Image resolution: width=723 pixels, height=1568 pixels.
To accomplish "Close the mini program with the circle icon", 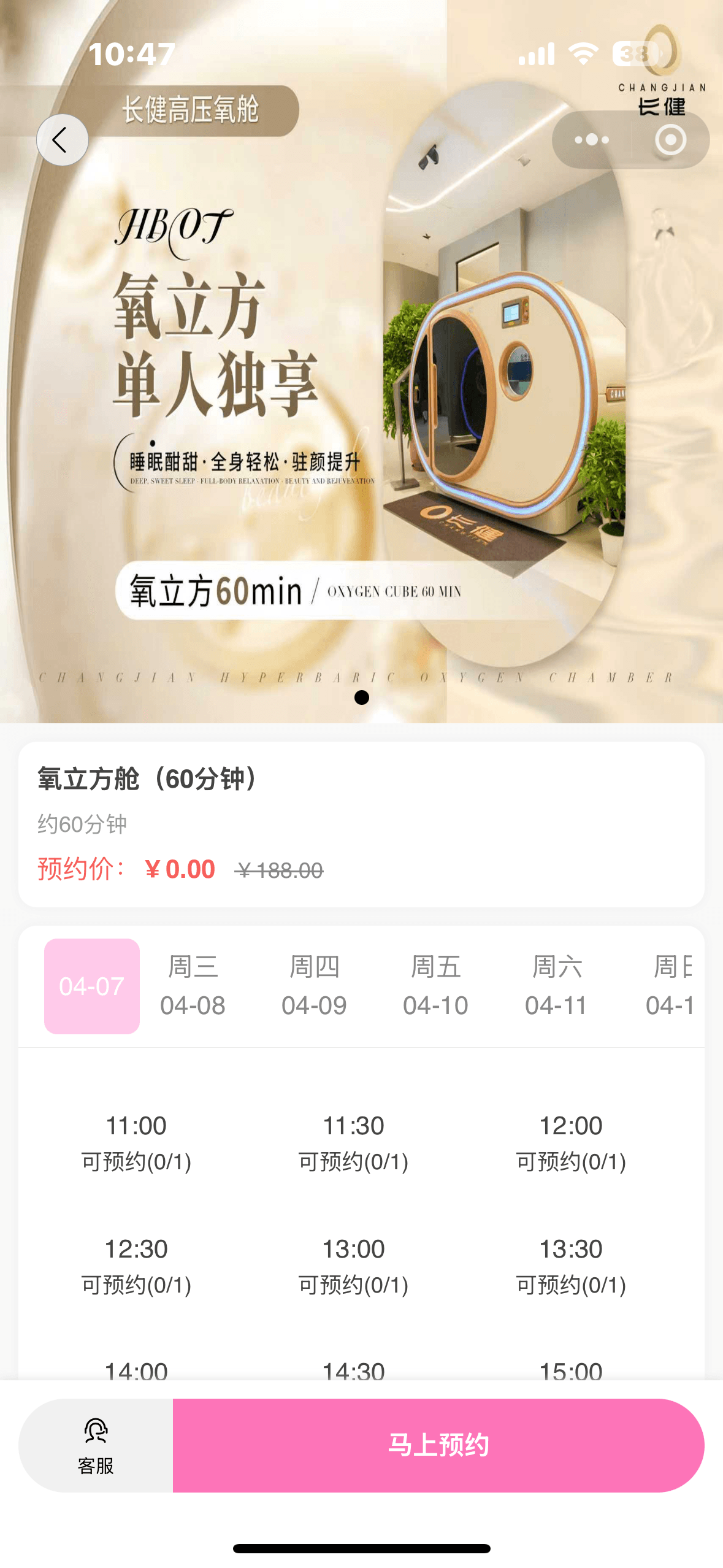I will click(670, 140).
